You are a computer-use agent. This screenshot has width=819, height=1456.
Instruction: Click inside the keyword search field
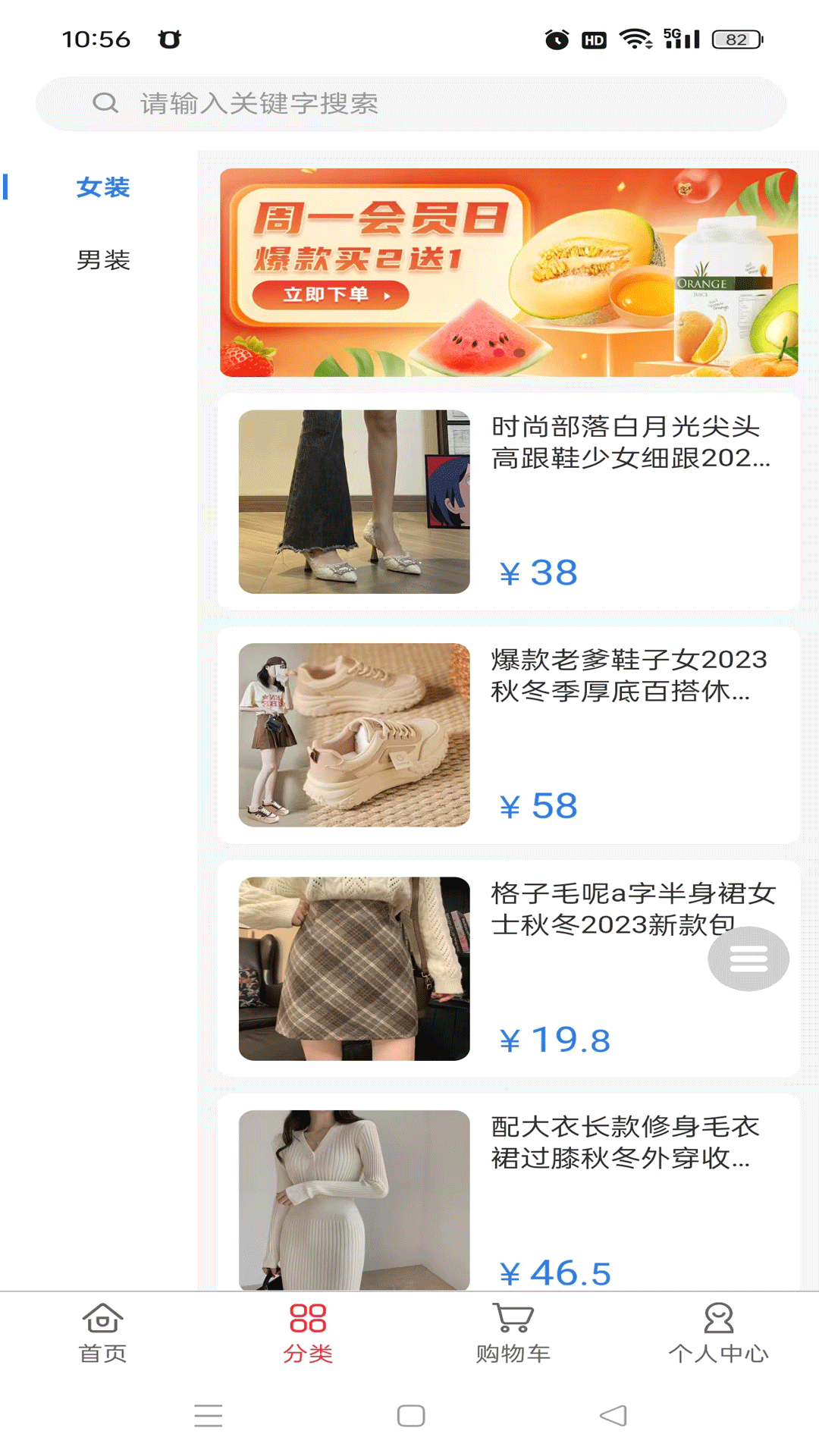tap(409, 104)
